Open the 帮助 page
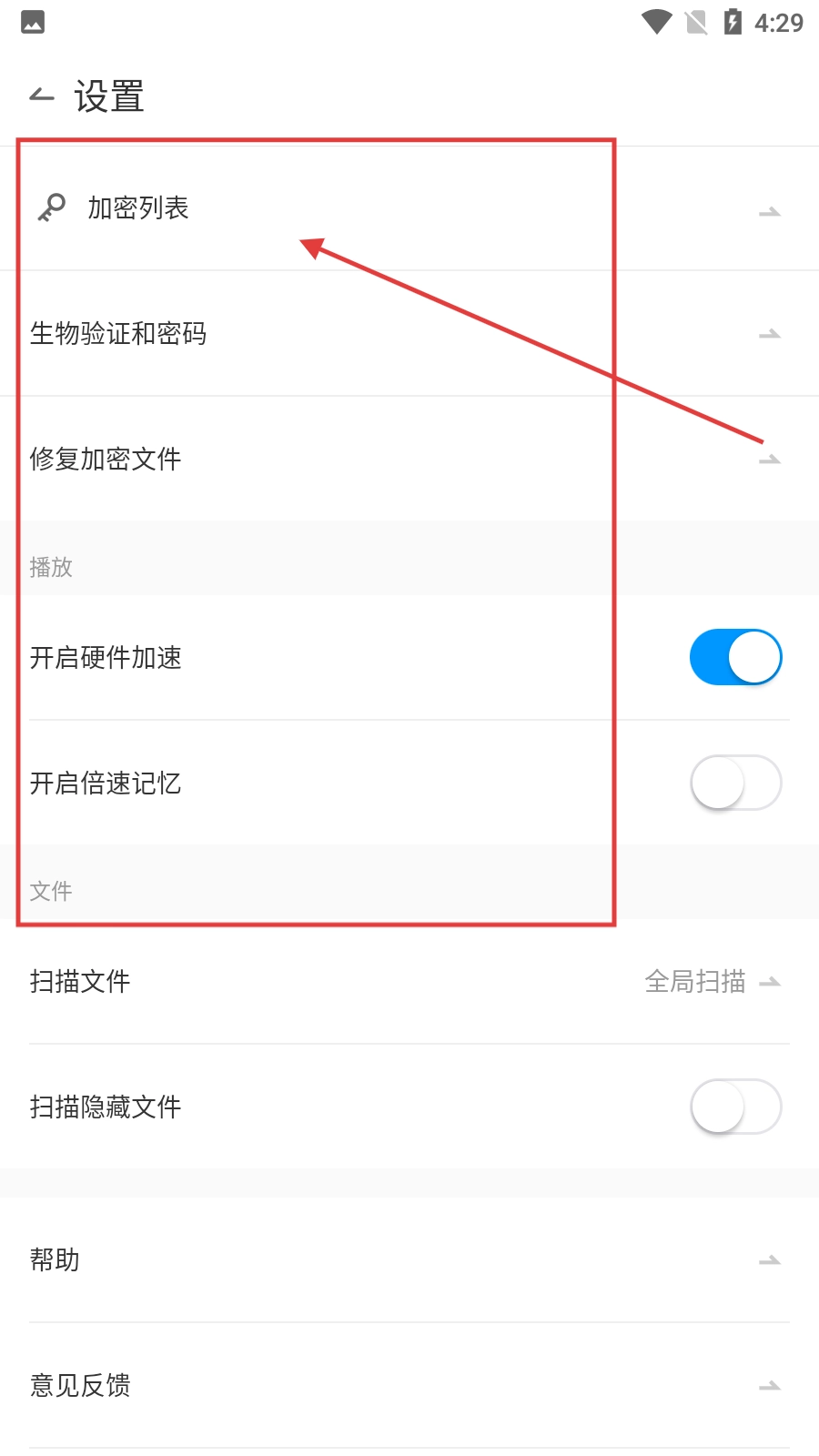Viewport: 819px width, 1456px height. coord(409,1259)
